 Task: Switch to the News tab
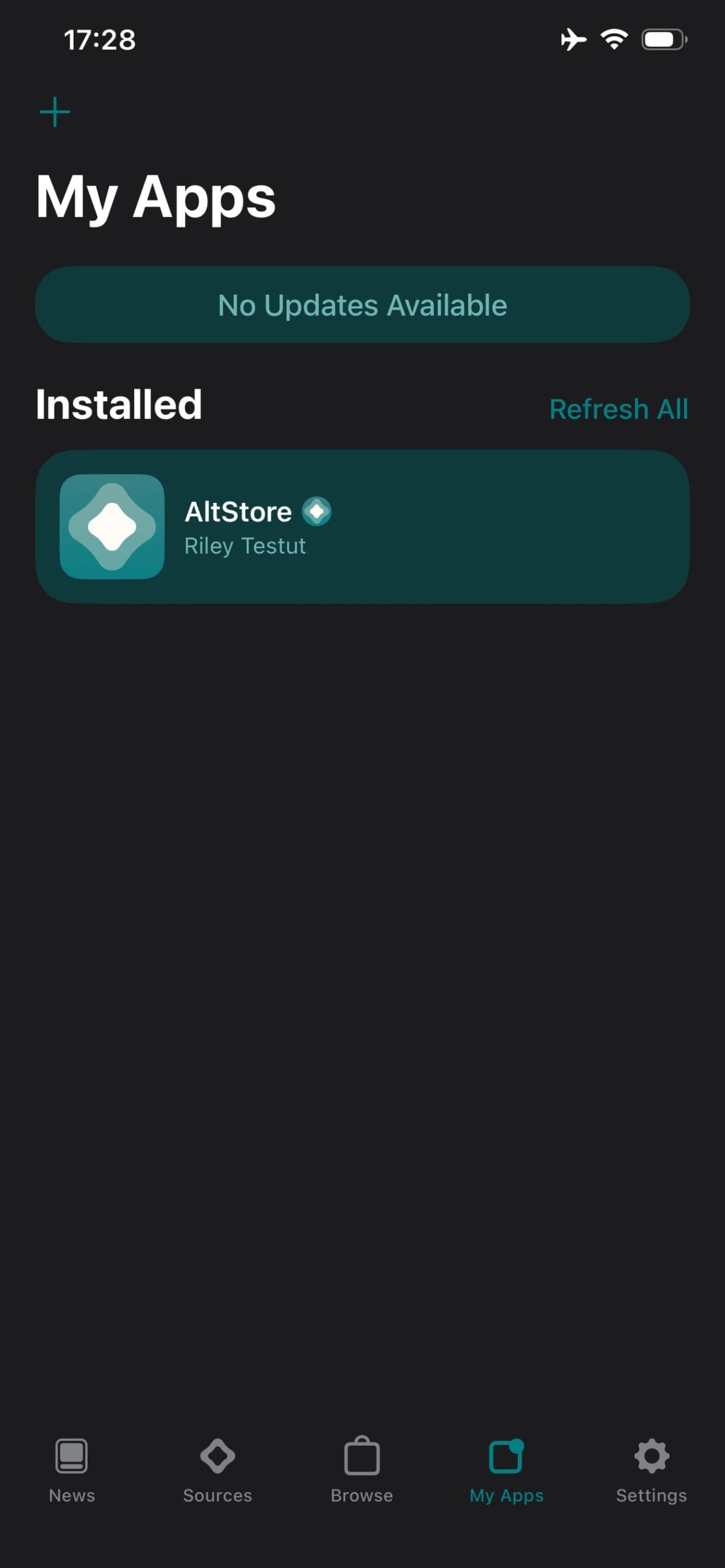pyautogui.click(x=72, y=1470)
